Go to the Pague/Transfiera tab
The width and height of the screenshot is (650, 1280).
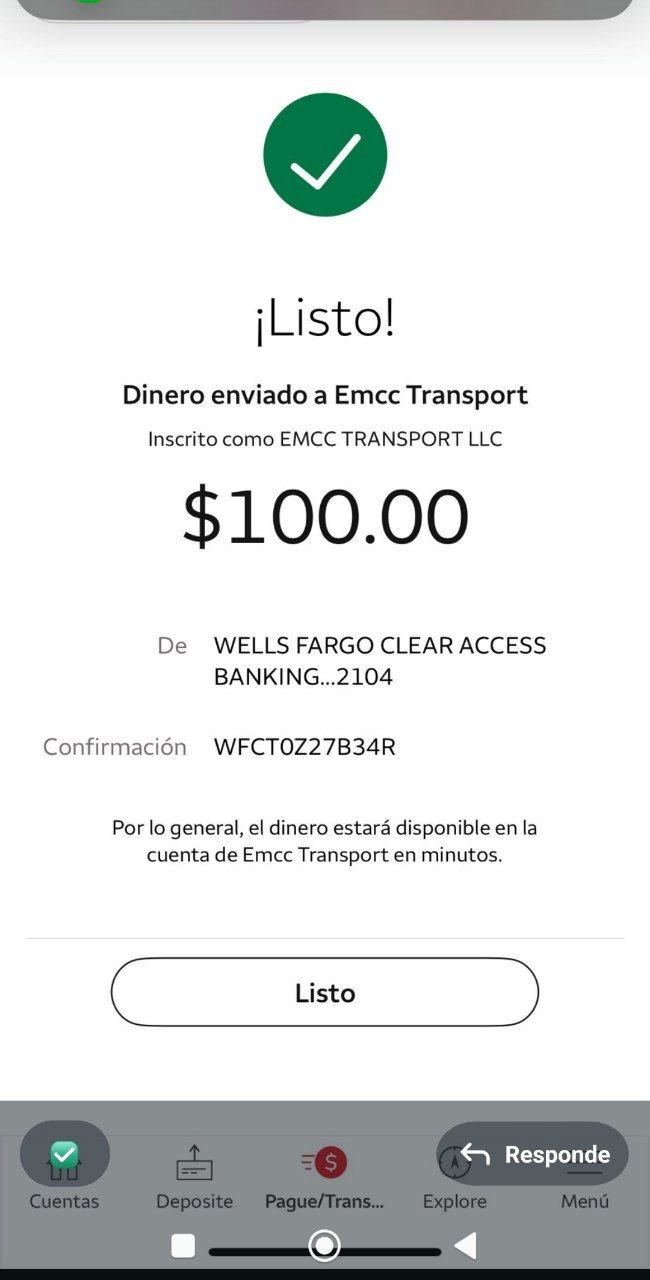click(324, 1175)
